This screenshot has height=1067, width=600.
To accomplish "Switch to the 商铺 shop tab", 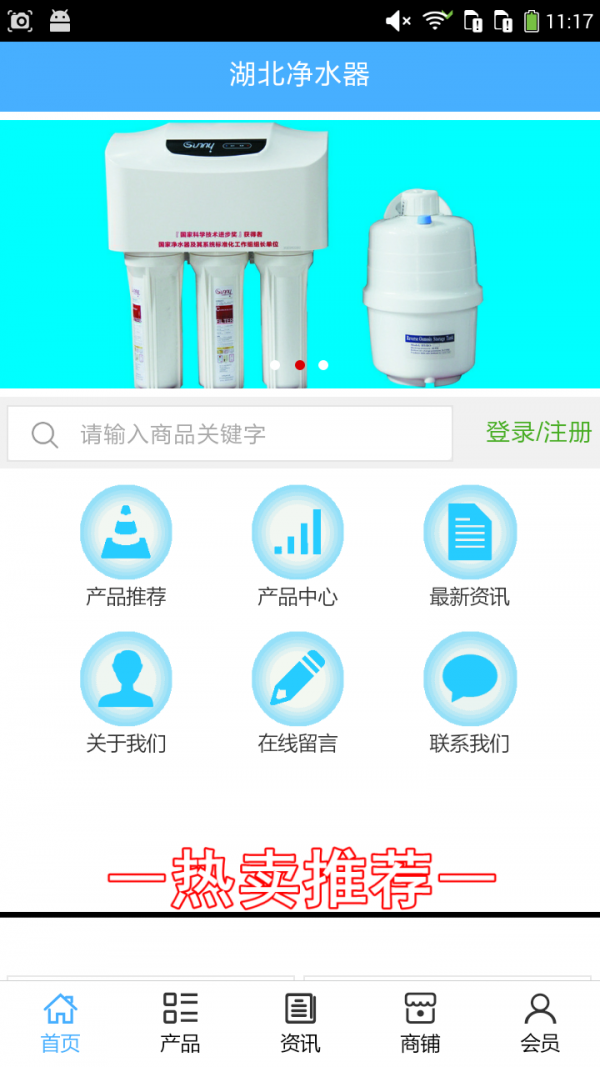I will click(x=420, y=1023).
